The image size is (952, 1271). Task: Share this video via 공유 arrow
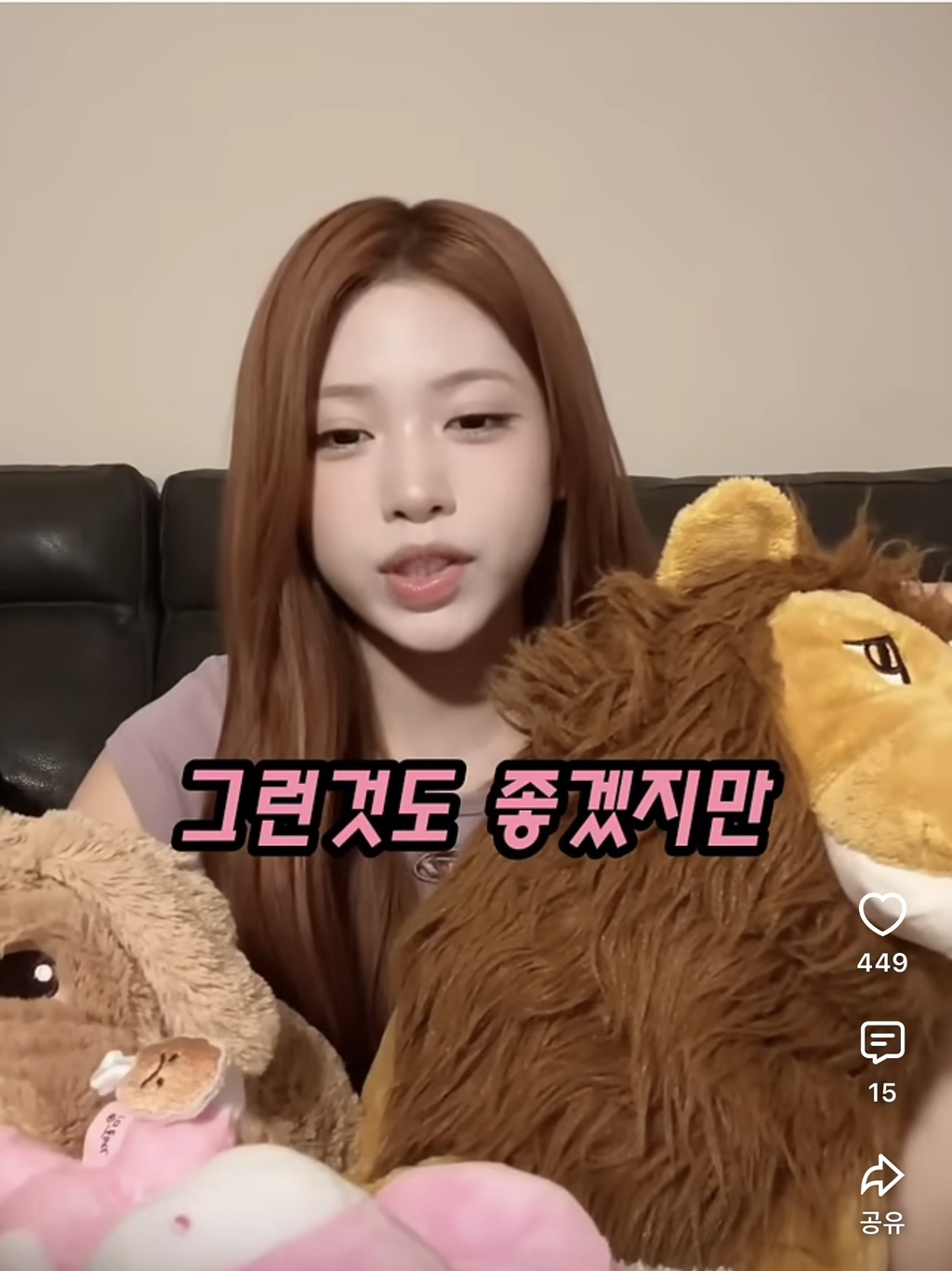point(881,1176)
